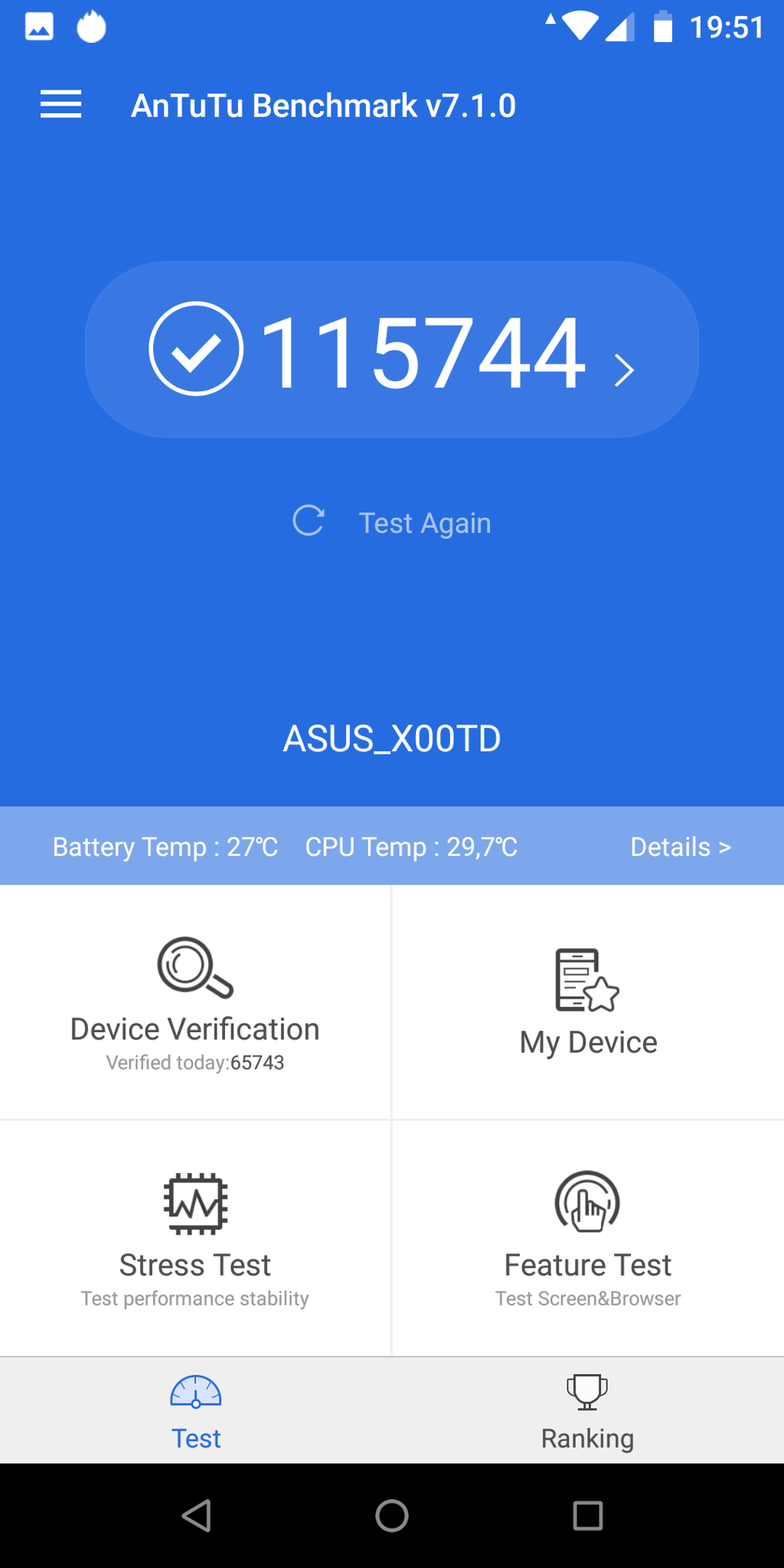Switch to the Ranking tab
784x1568 pixels.
click(x=587, y=1412)
